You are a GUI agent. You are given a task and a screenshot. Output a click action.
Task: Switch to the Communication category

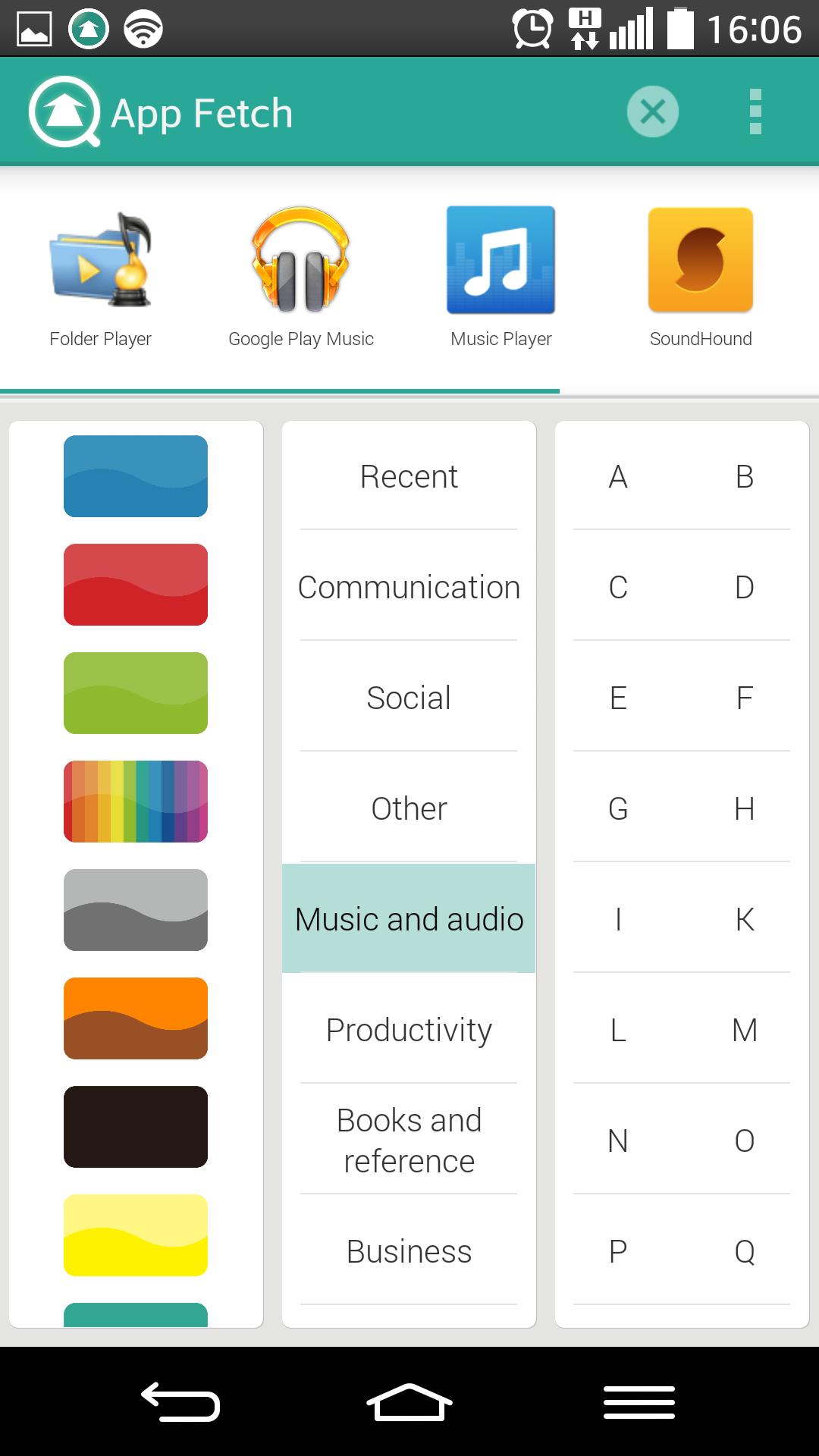[x=408, y=587]
